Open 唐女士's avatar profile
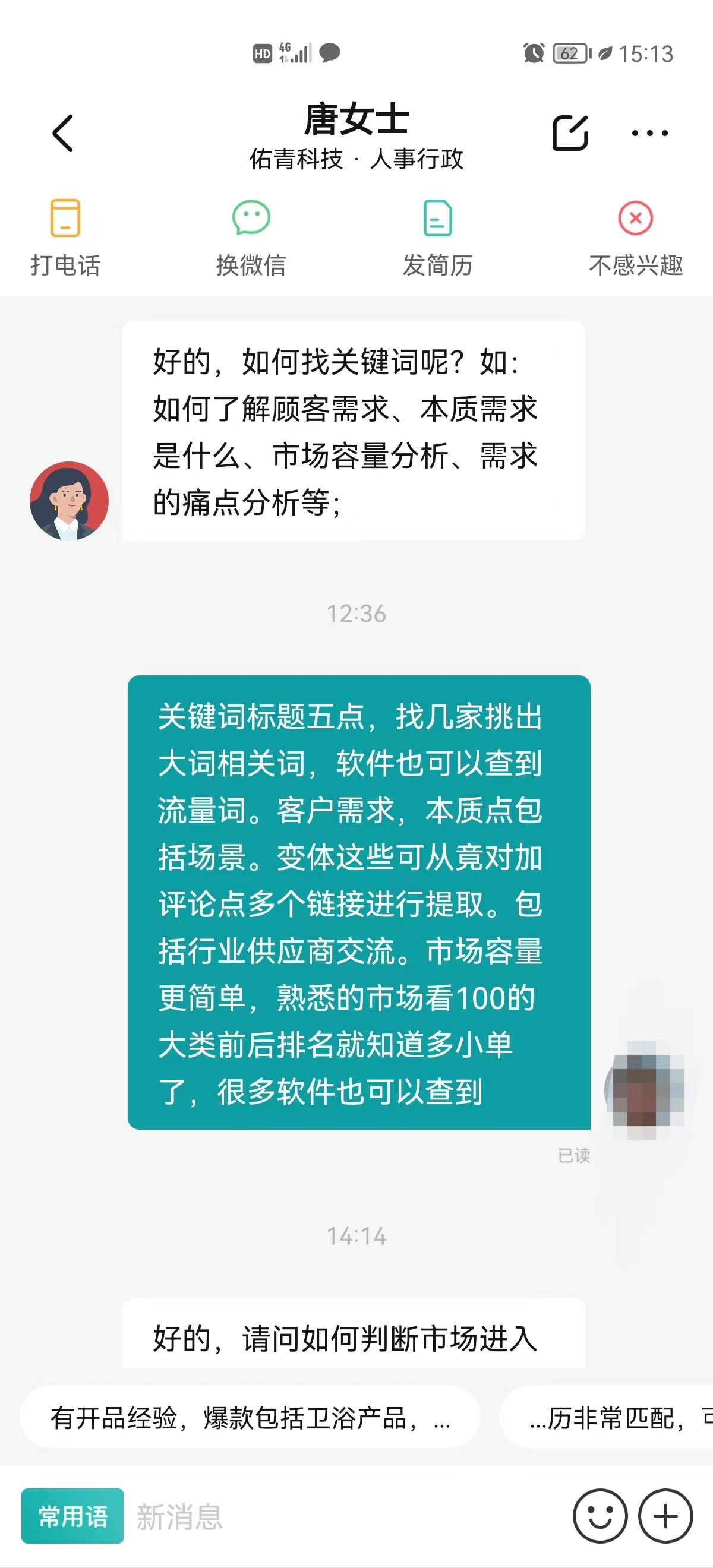Viewport: 713px width, 1568px height. [x=69, y=500]
